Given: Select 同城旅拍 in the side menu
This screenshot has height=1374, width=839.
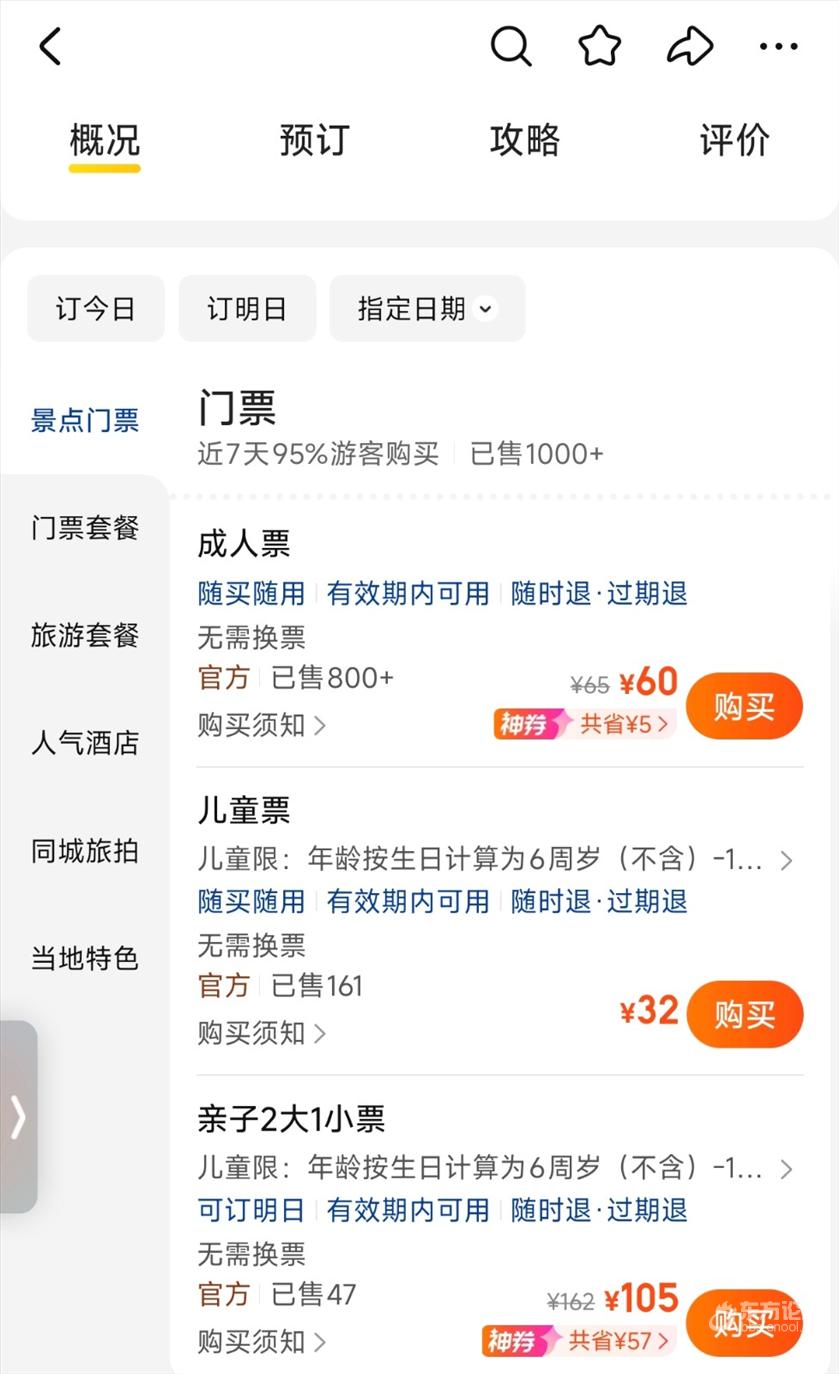Looking at the screenshot, I should tap(85, 851).
